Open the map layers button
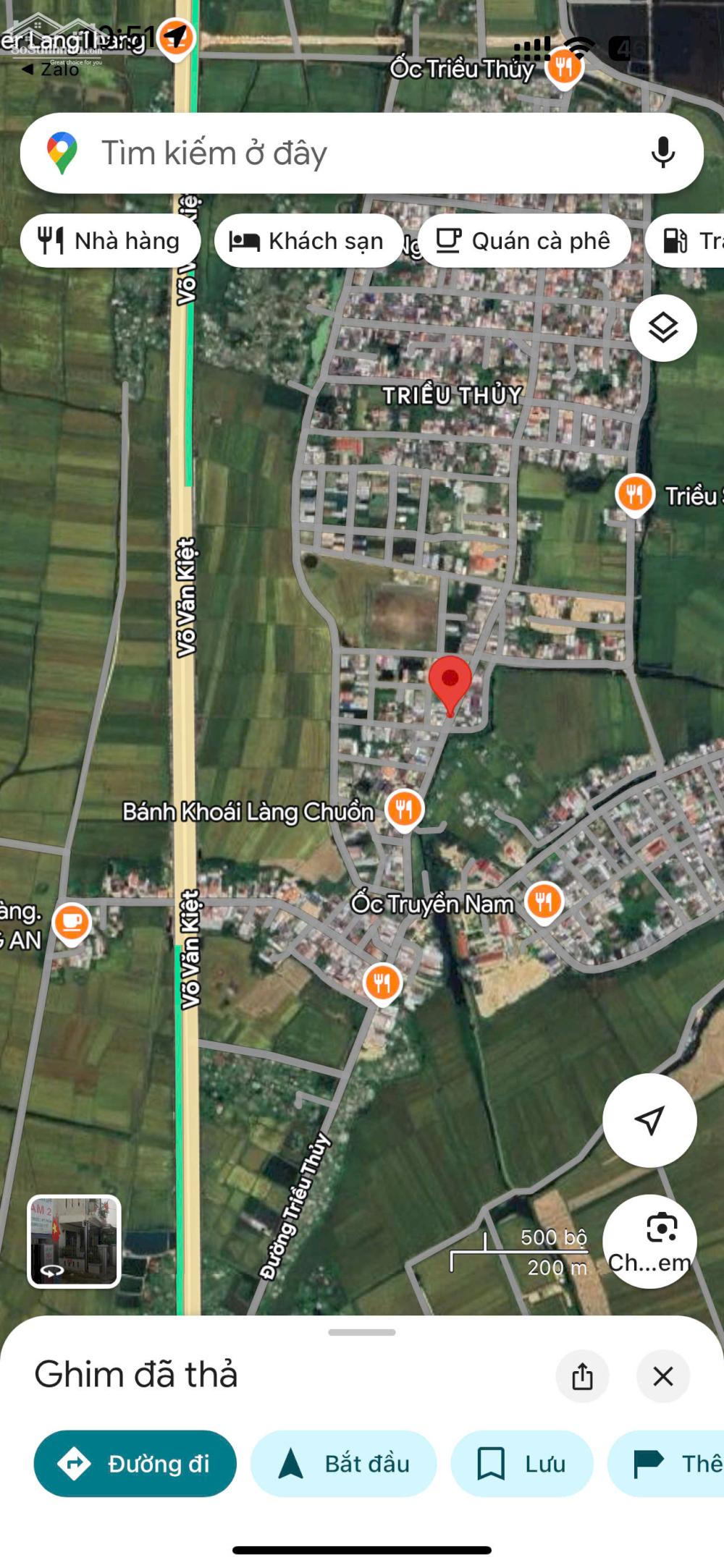The width and height of the screenshot is (724, 1568). (662, 329)
